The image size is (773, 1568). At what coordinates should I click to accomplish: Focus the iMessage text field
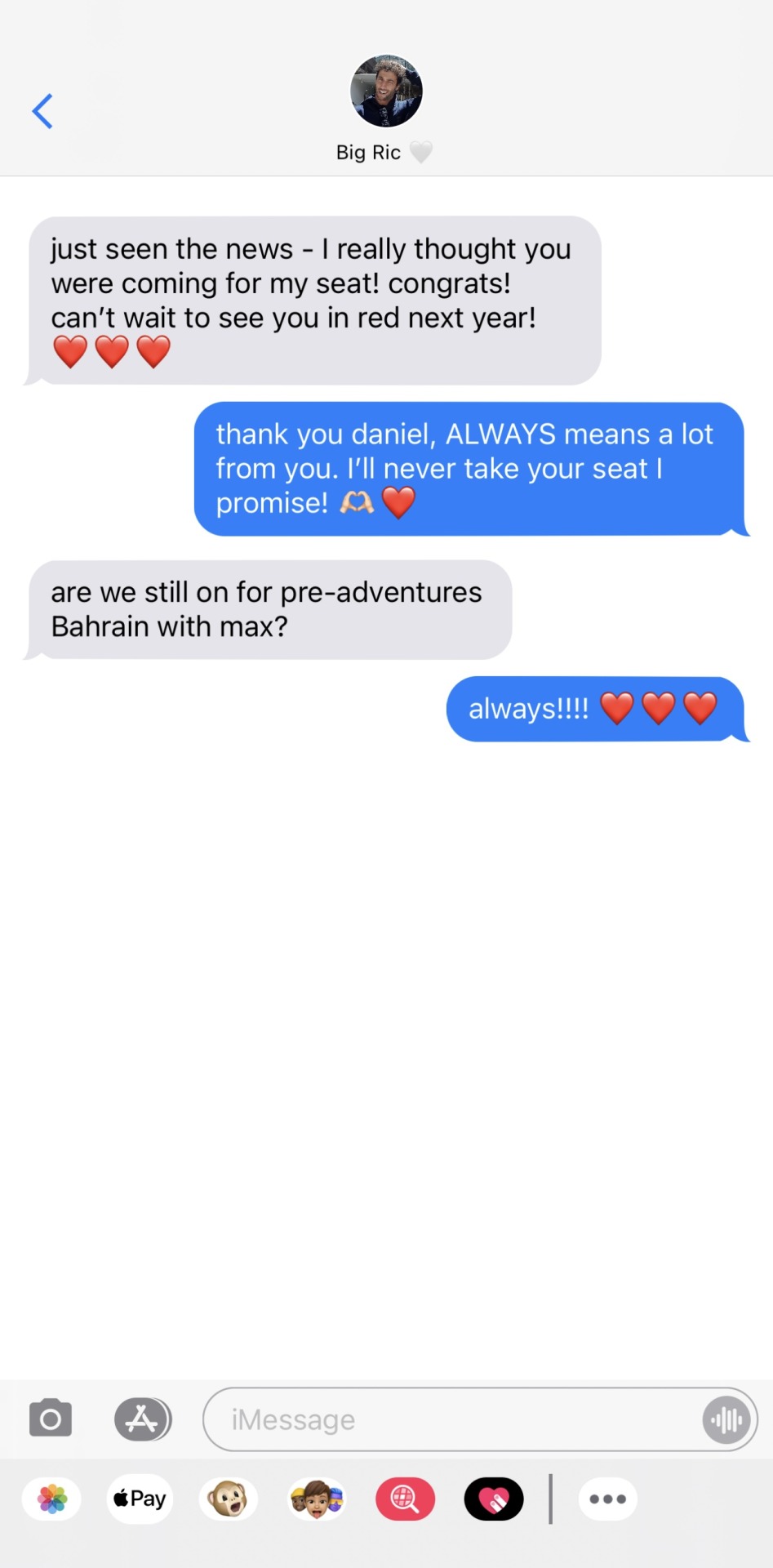pos(449,1419)
